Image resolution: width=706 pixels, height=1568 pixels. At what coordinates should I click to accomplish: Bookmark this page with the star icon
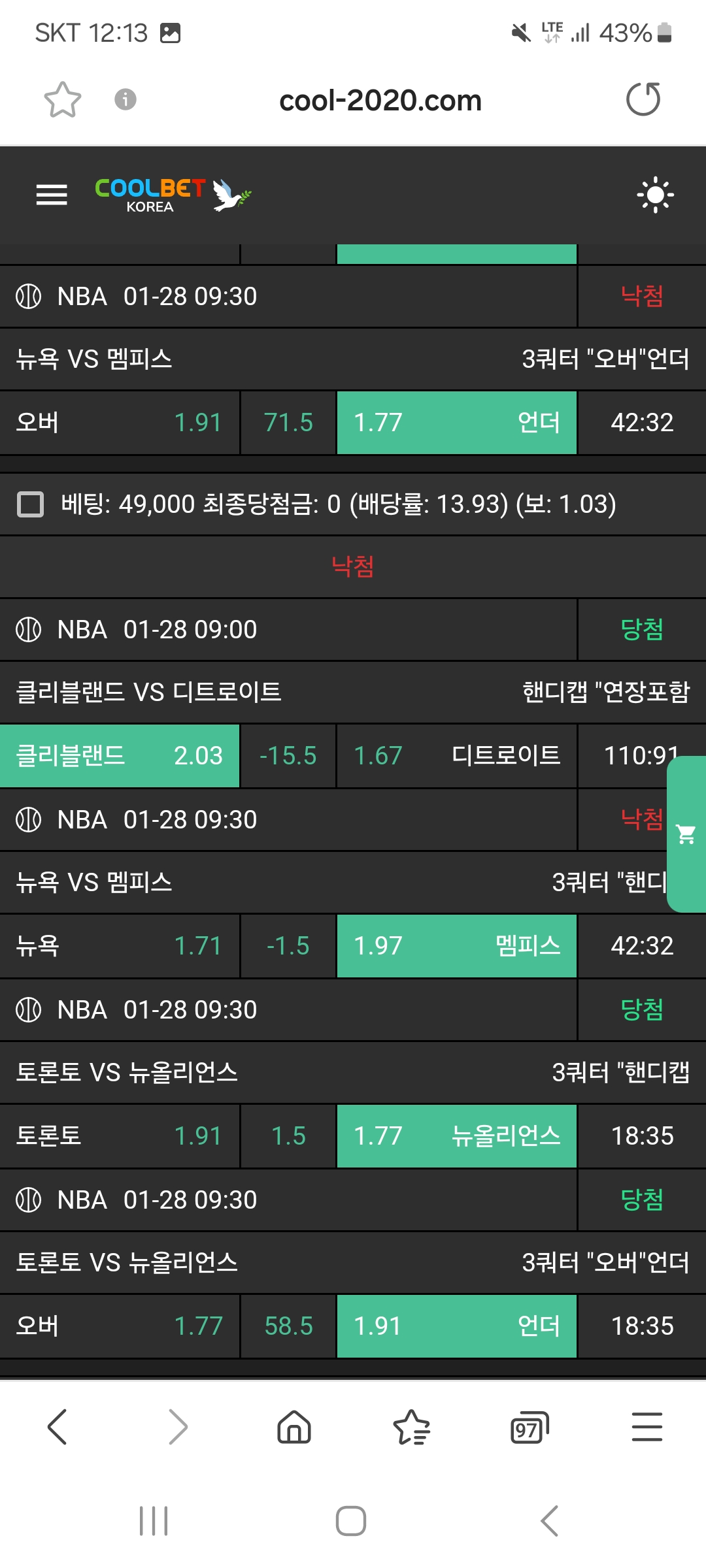[63, 100]
